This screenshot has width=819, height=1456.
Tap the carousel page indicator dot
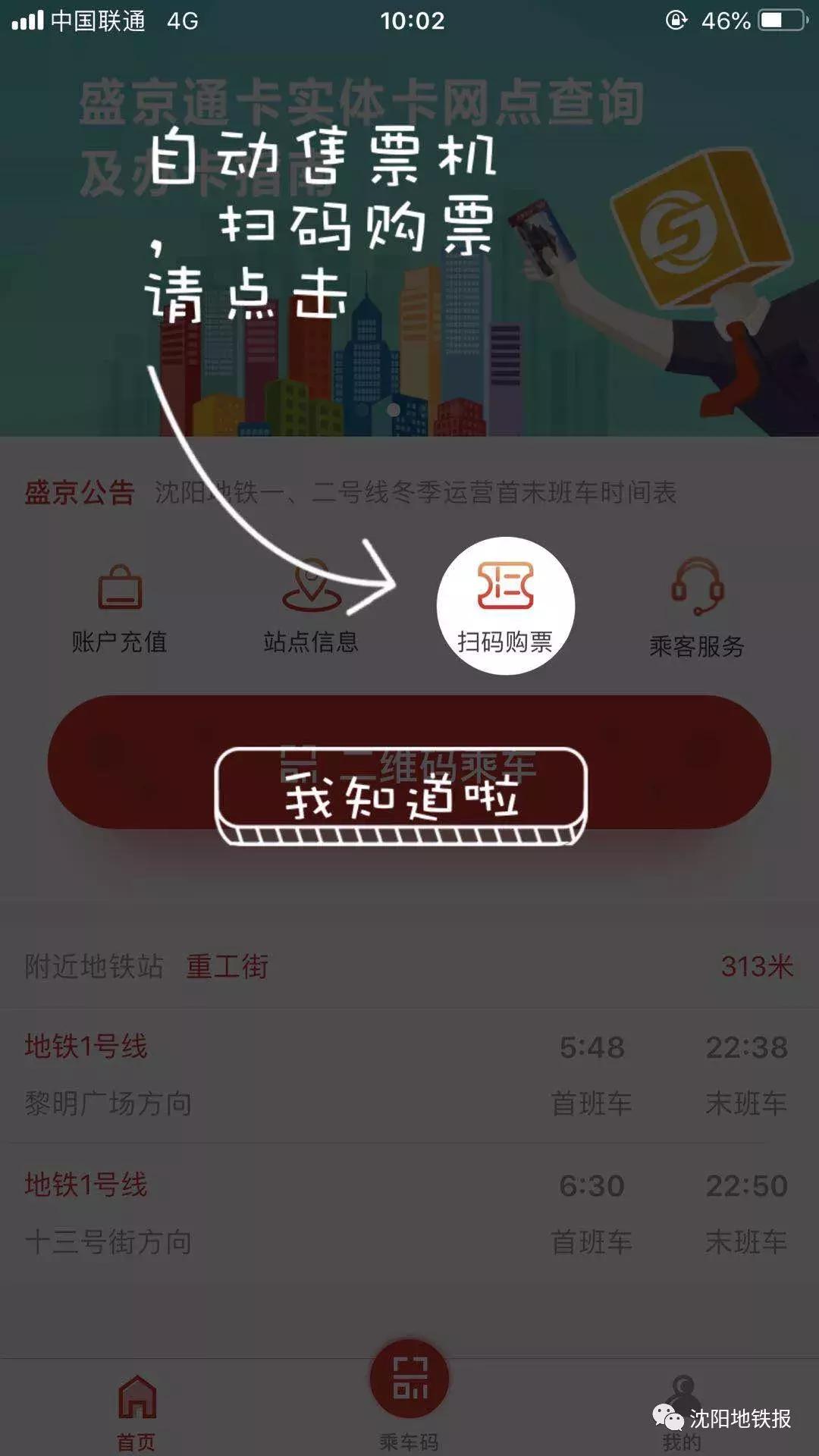point(394,409)
